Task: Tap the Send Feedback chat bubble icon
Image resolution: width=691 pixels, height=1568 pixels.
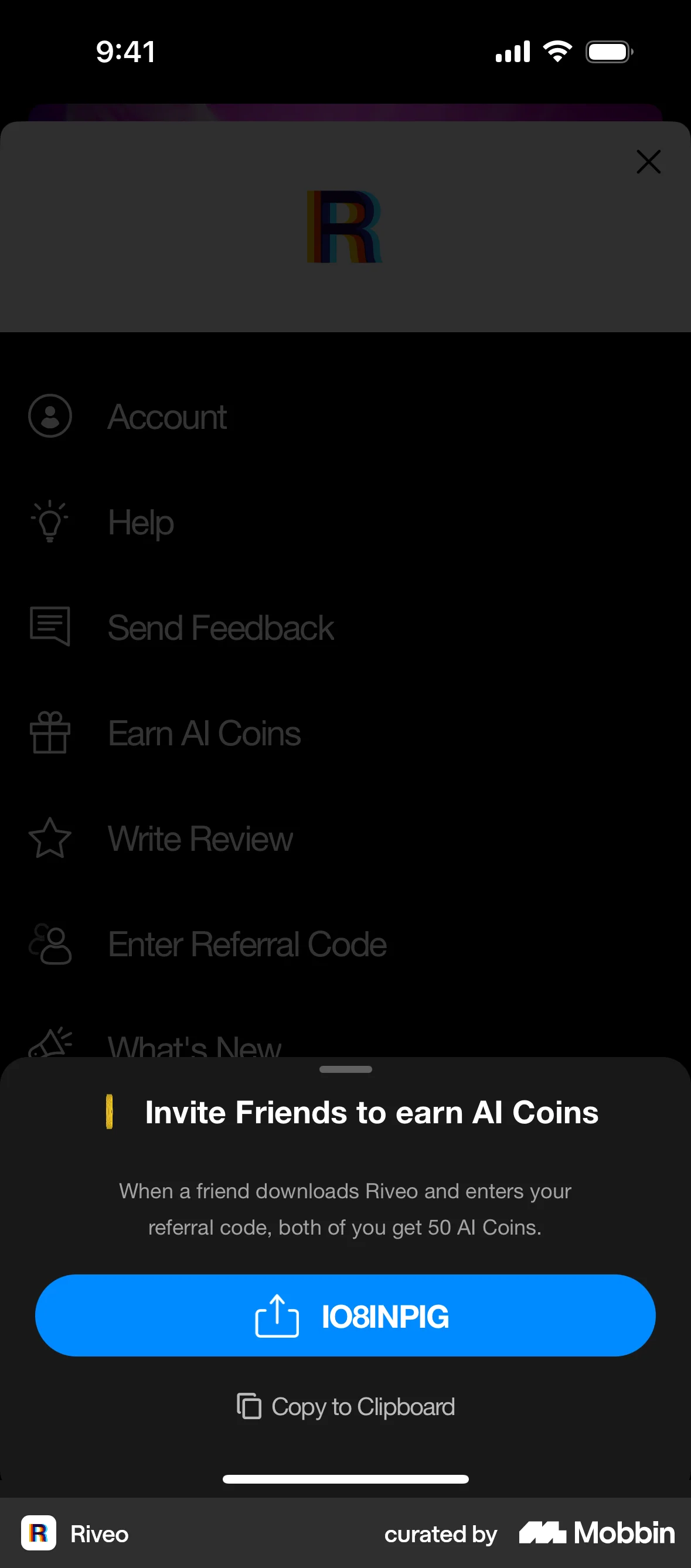Action: tap(49, 627)
